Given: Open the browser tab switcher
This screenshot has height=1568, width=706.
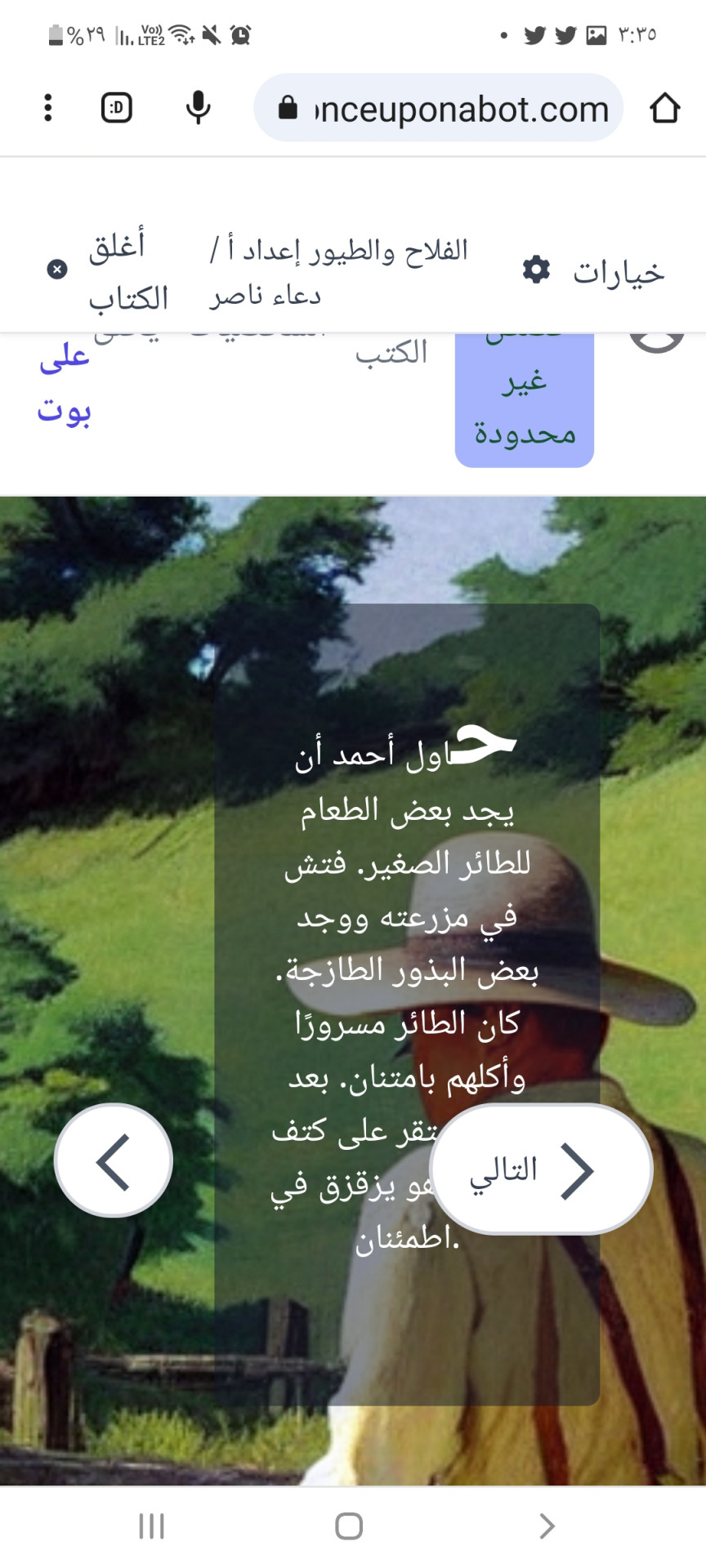Looking at the screenshot, I should tap(117, 108).
